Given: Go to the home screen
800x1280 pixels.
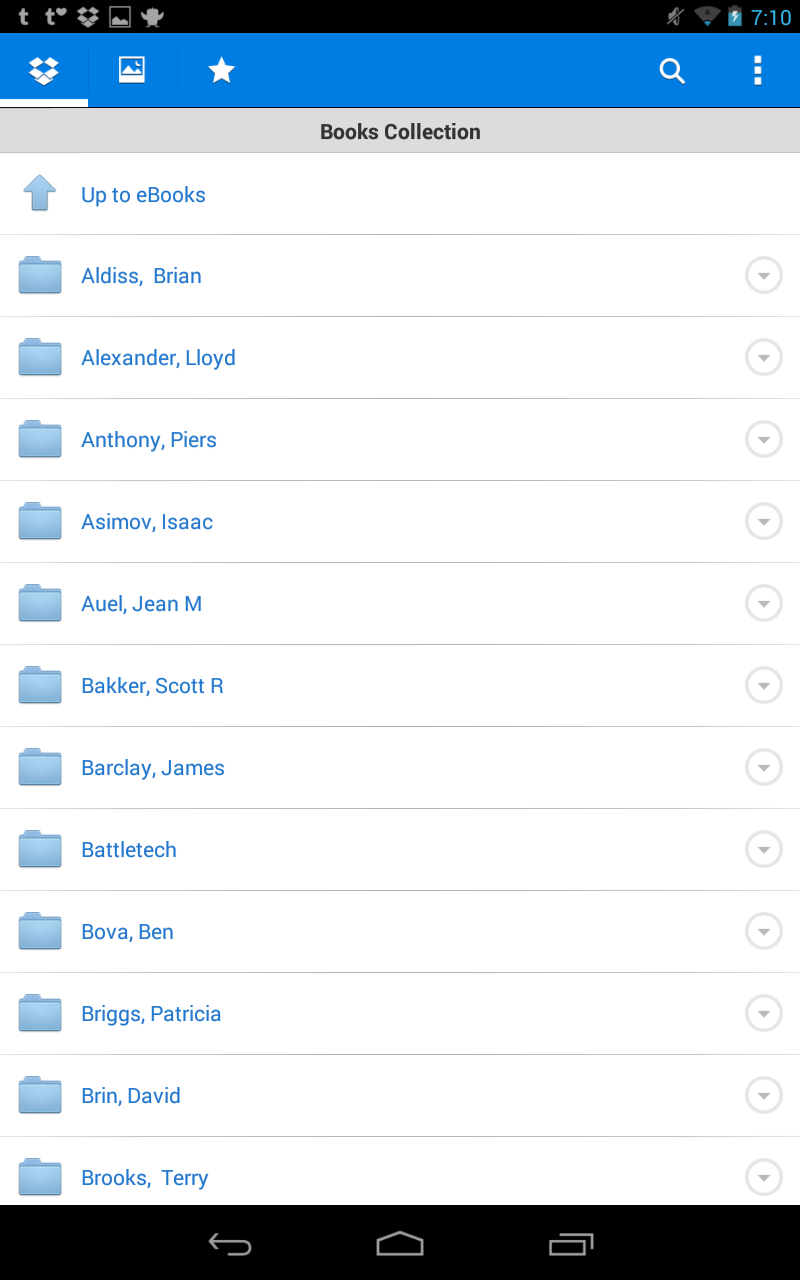Looking at the screenshot, I should click(x=400, y=1244).
